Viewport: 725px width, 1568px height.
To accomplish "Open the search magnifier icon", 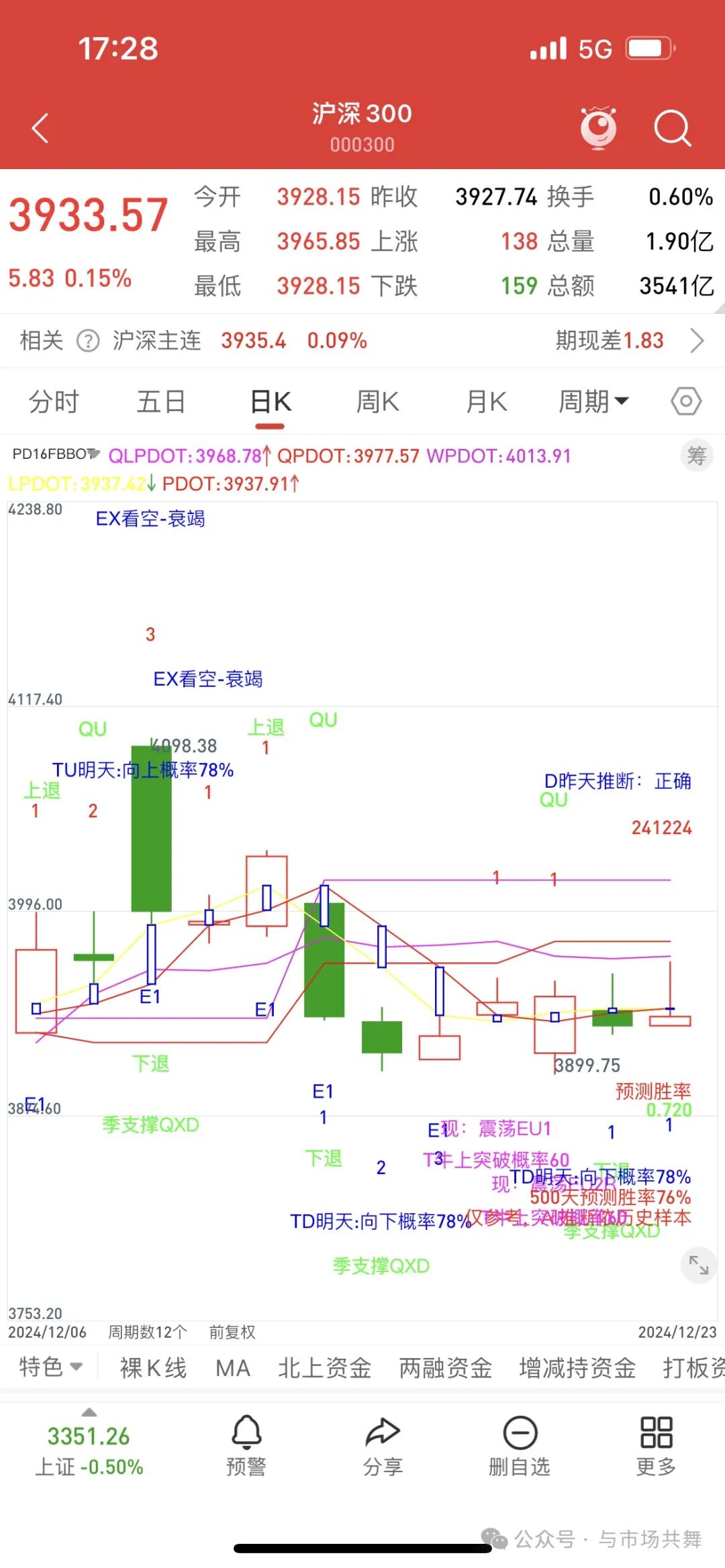I will 672,127.
